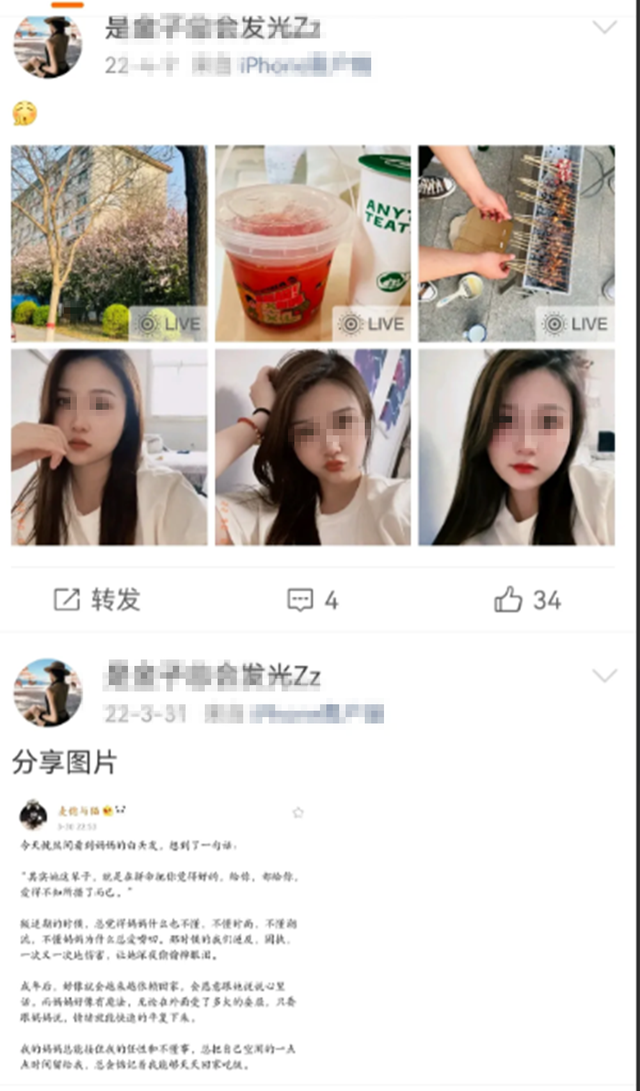Open the avatar on the first post
Screen dimensions: 640x1091
pos(47,45)
